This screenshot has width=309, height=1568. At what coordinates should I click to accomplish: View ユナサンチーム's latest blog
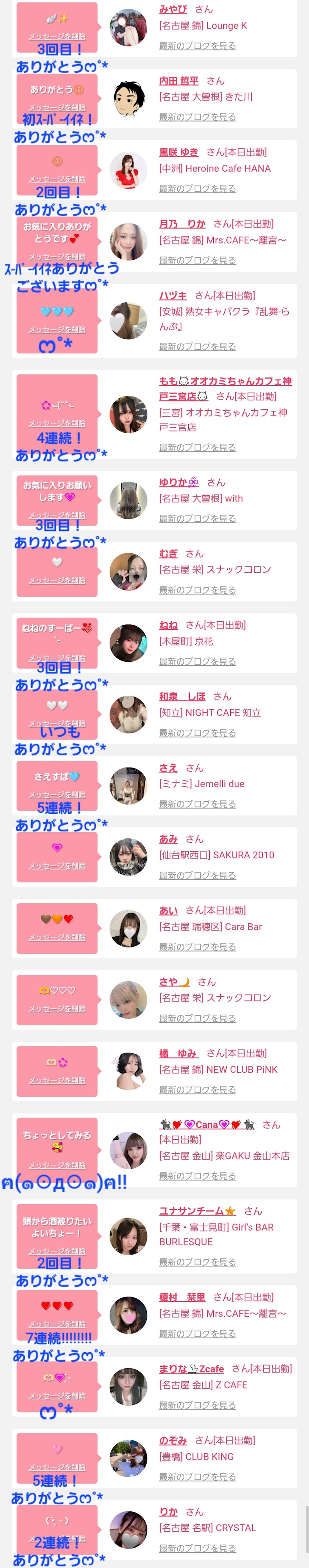click(198, 1262)
